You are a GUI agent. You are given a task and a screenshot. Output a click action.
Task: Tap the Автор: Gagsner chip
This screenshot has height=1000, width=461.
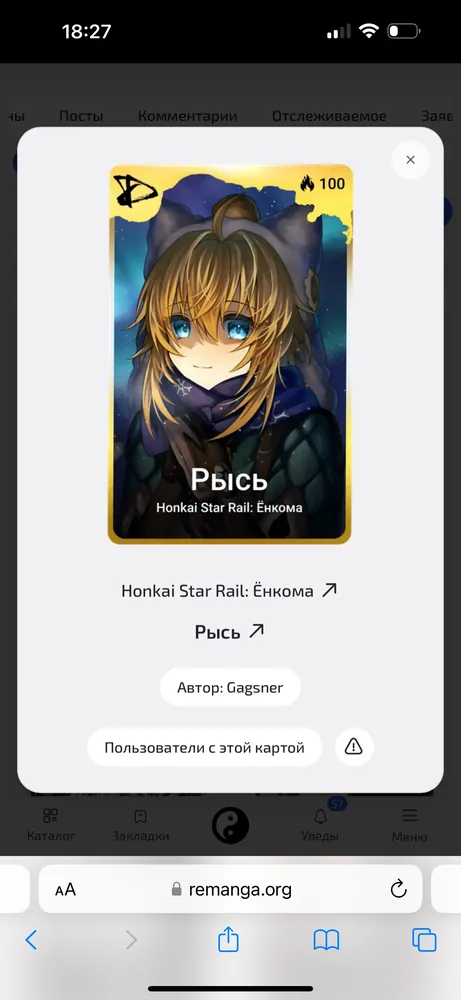[x=230, y=688]
